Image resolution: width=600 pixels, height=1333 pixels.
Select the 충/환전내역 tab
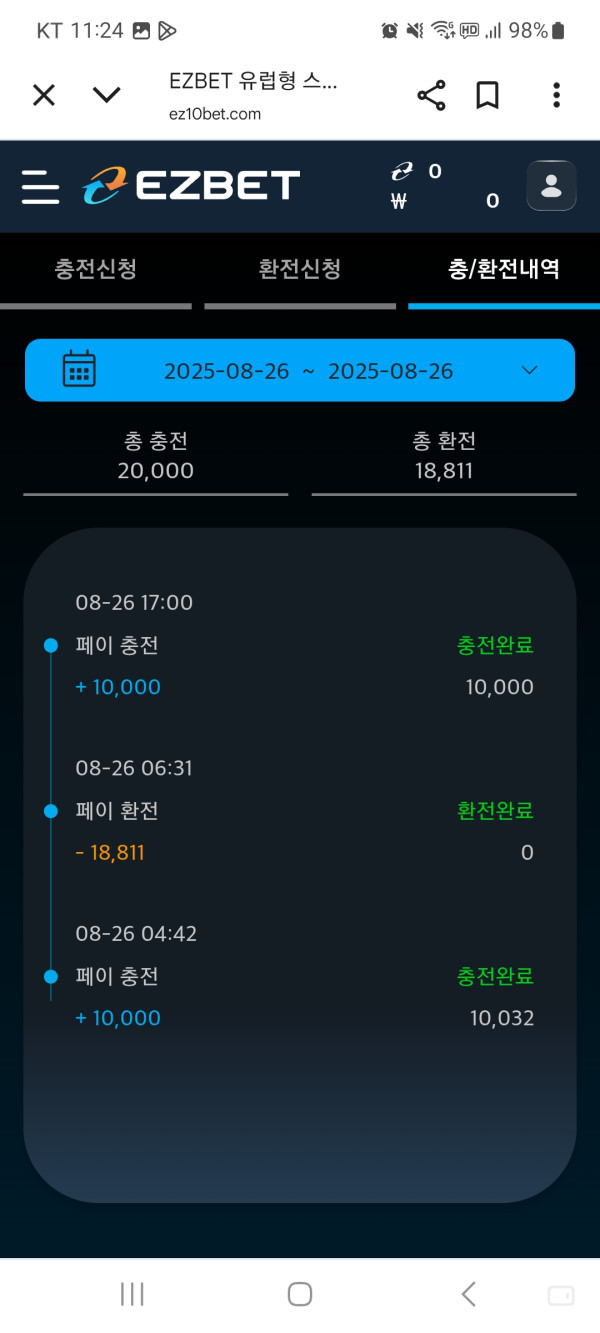504,269
